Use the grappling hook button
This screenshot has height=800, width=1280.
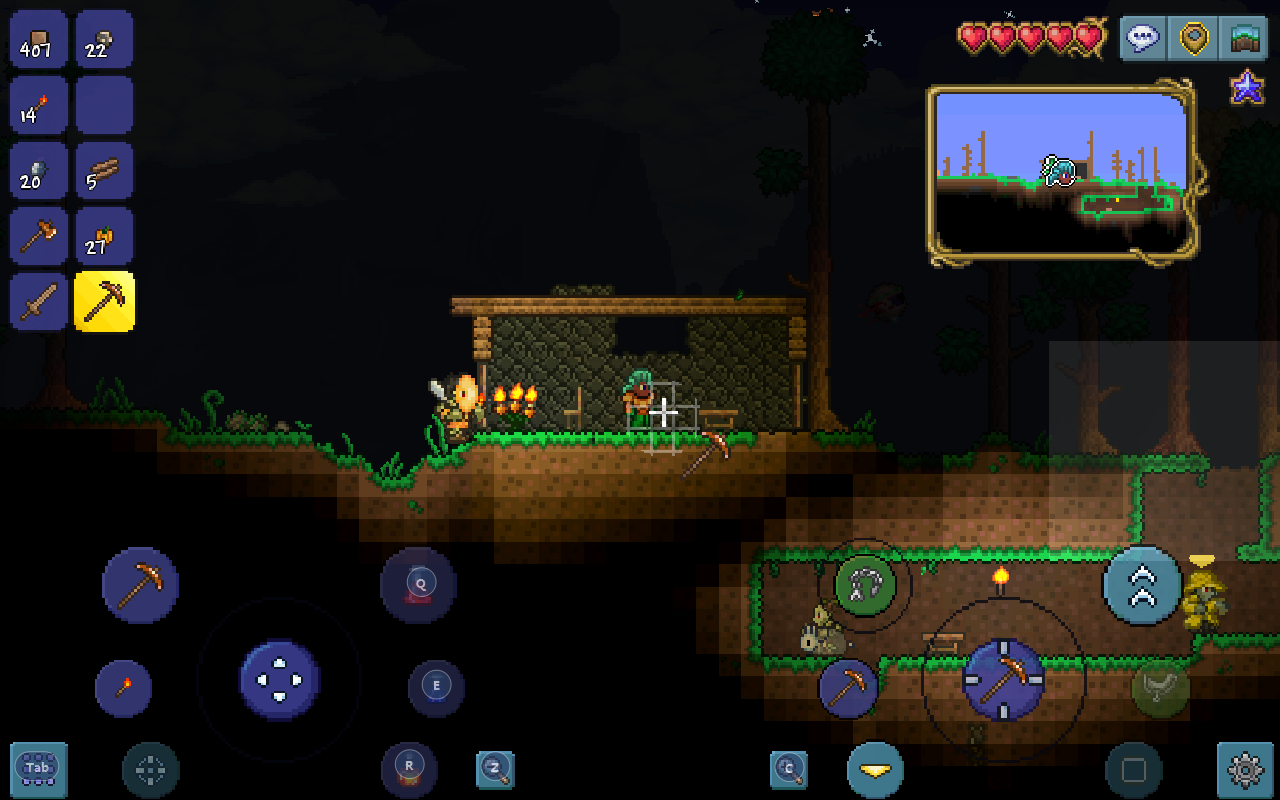(x=863, y=584)
